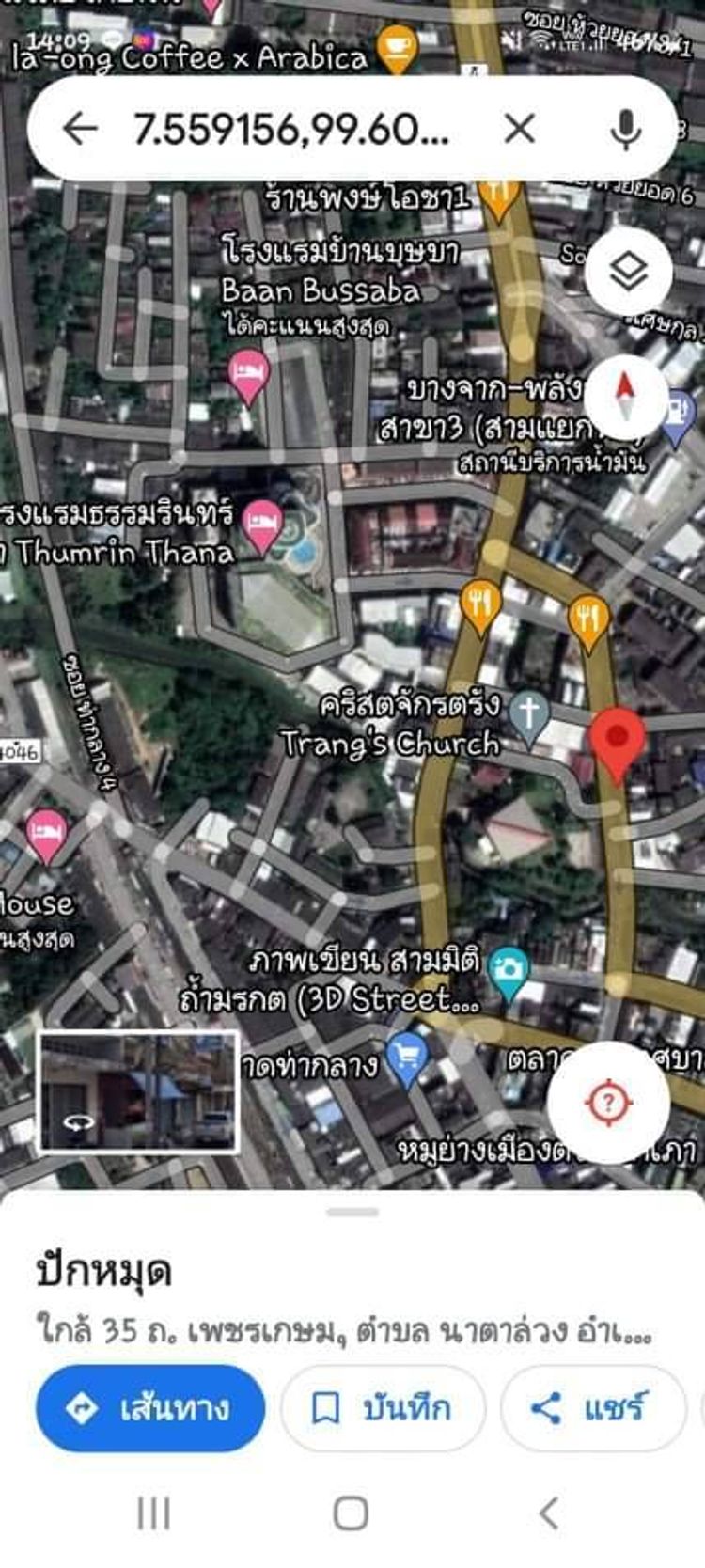
Task: Select the la-ong Coffee x Arabica marker
Action: point(397,47)
